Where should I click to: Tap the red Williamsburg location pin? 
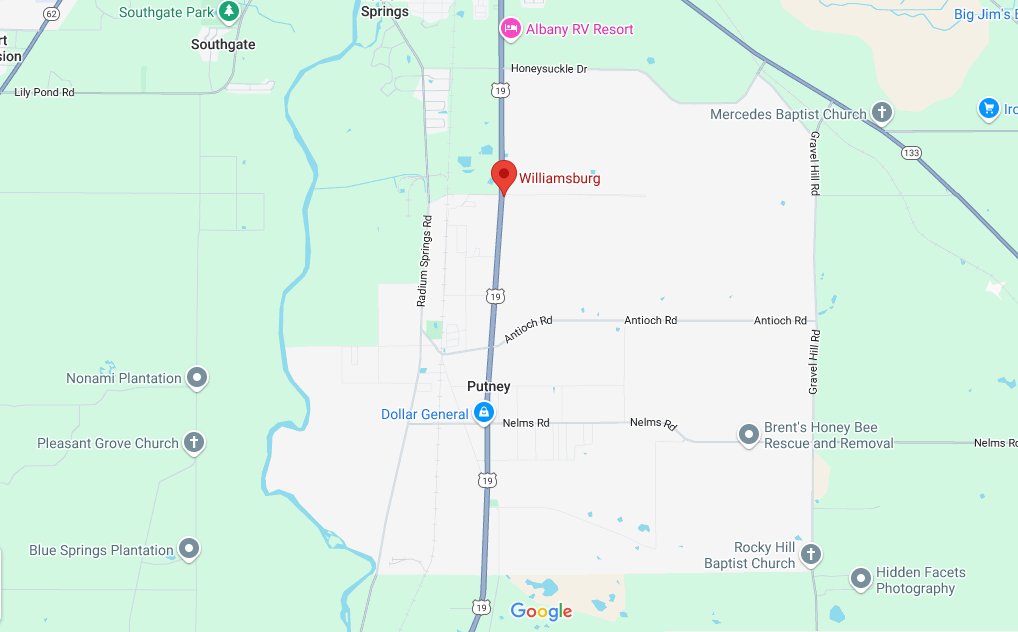(x=504, y=174)
